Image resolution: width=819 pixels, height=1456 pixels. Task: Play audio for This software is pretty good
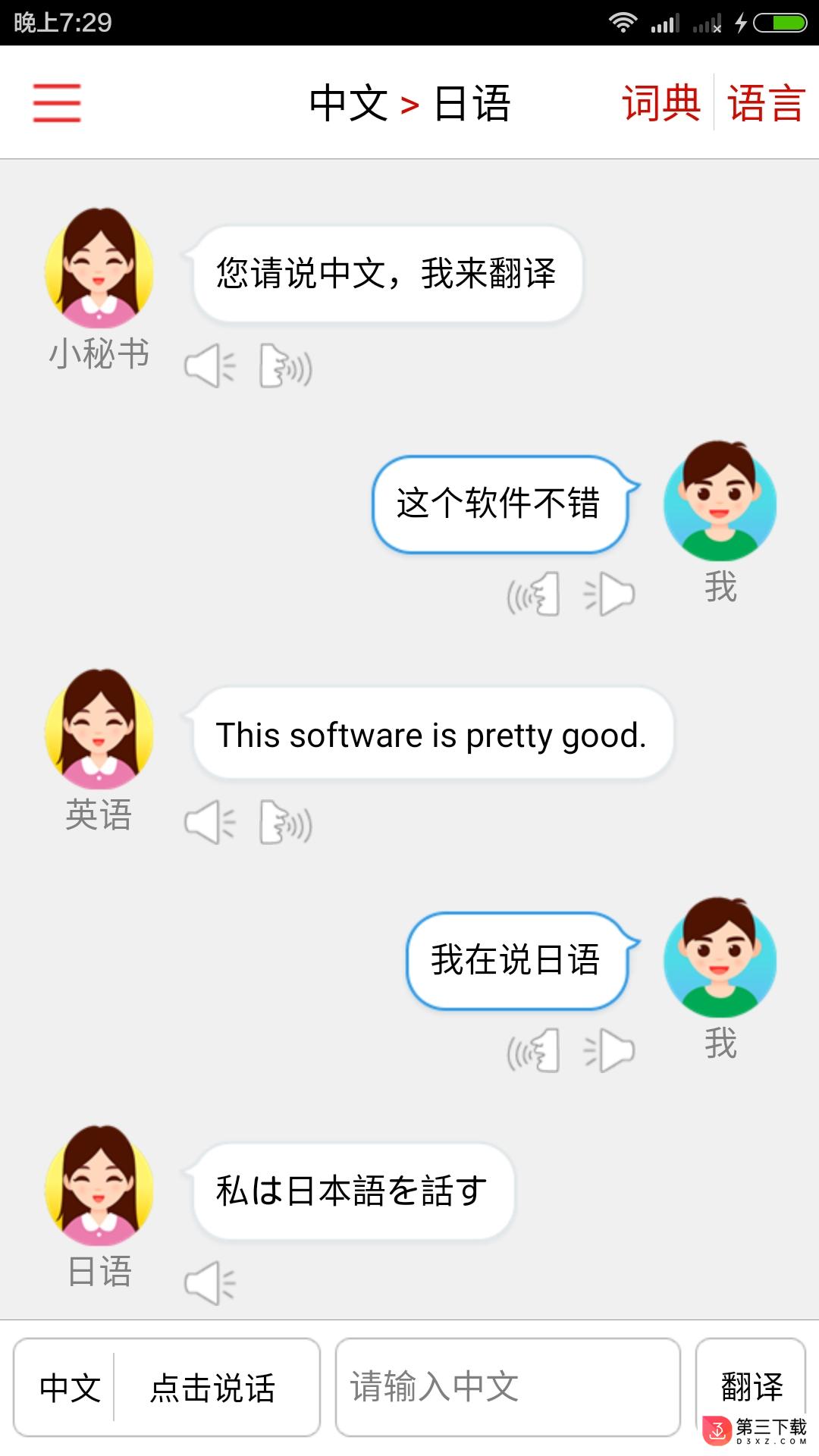click(x=210, y=822)
